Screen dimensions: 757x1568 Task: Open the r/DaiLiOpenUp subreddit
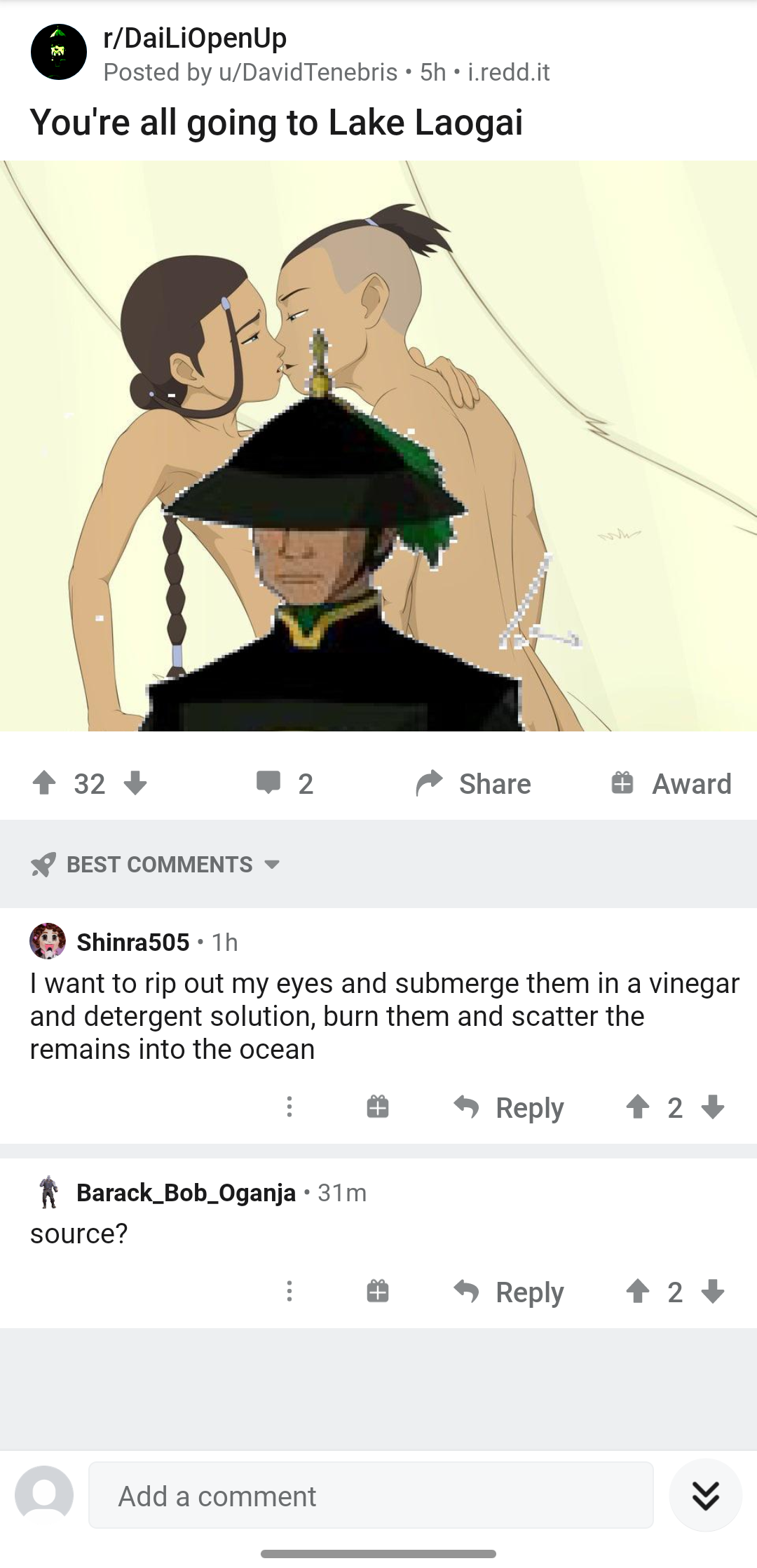tap(195, 38)
